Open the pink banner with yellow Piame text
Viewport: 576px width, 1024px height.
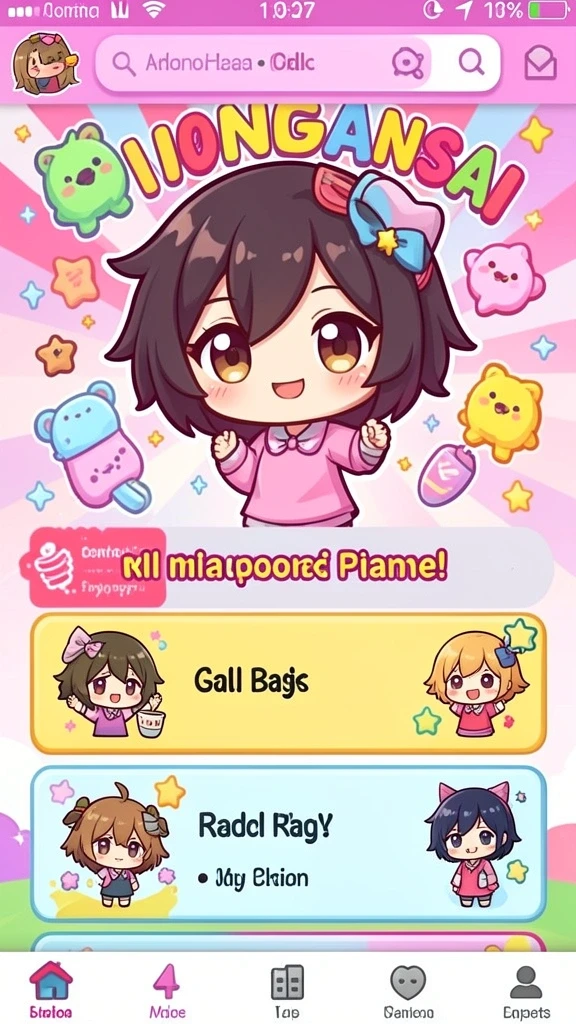click(x=288, y=568)
